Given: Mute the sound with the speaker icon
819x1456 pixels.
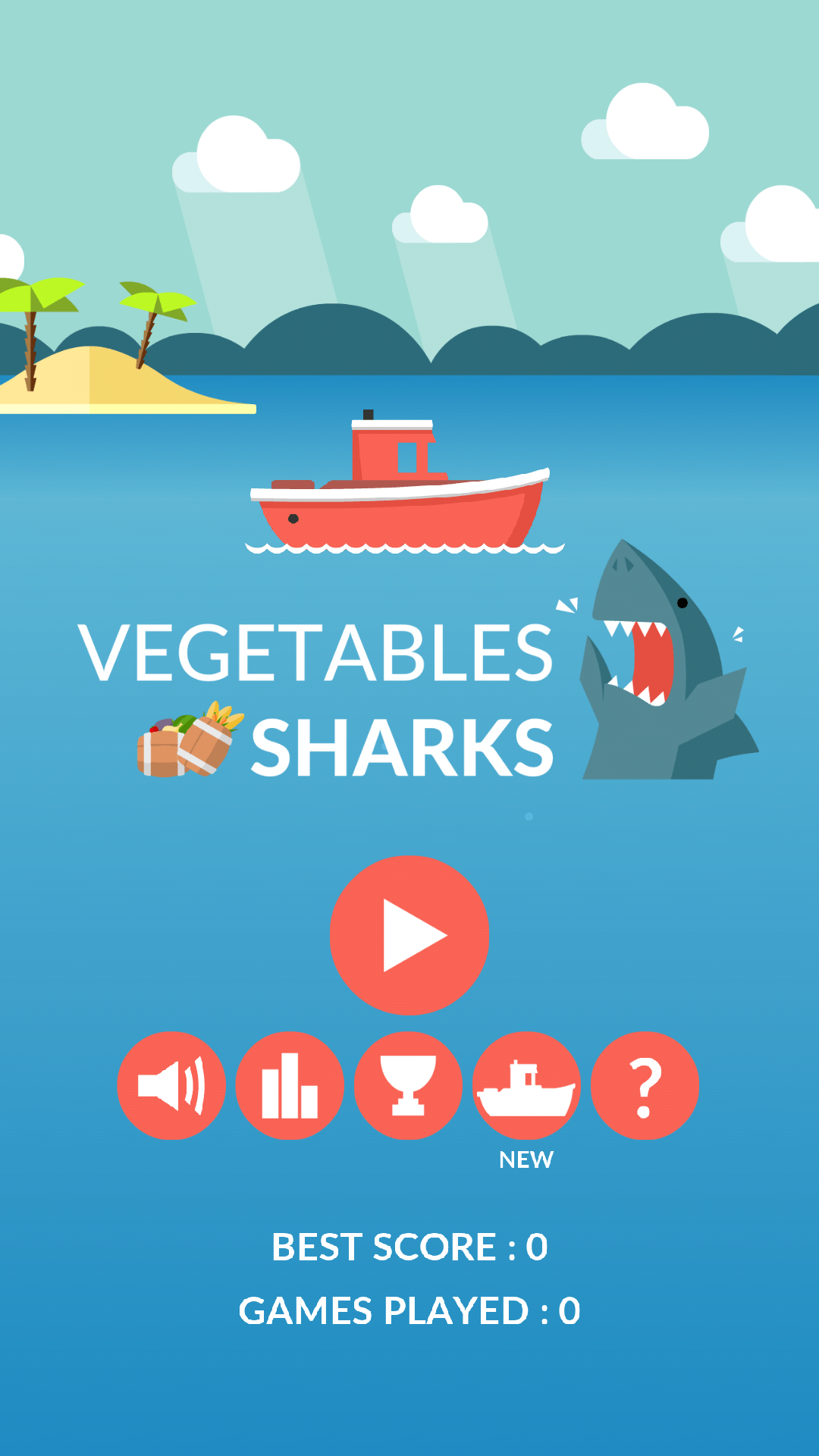Looking at the screenshot, I should coord(171,1085).
